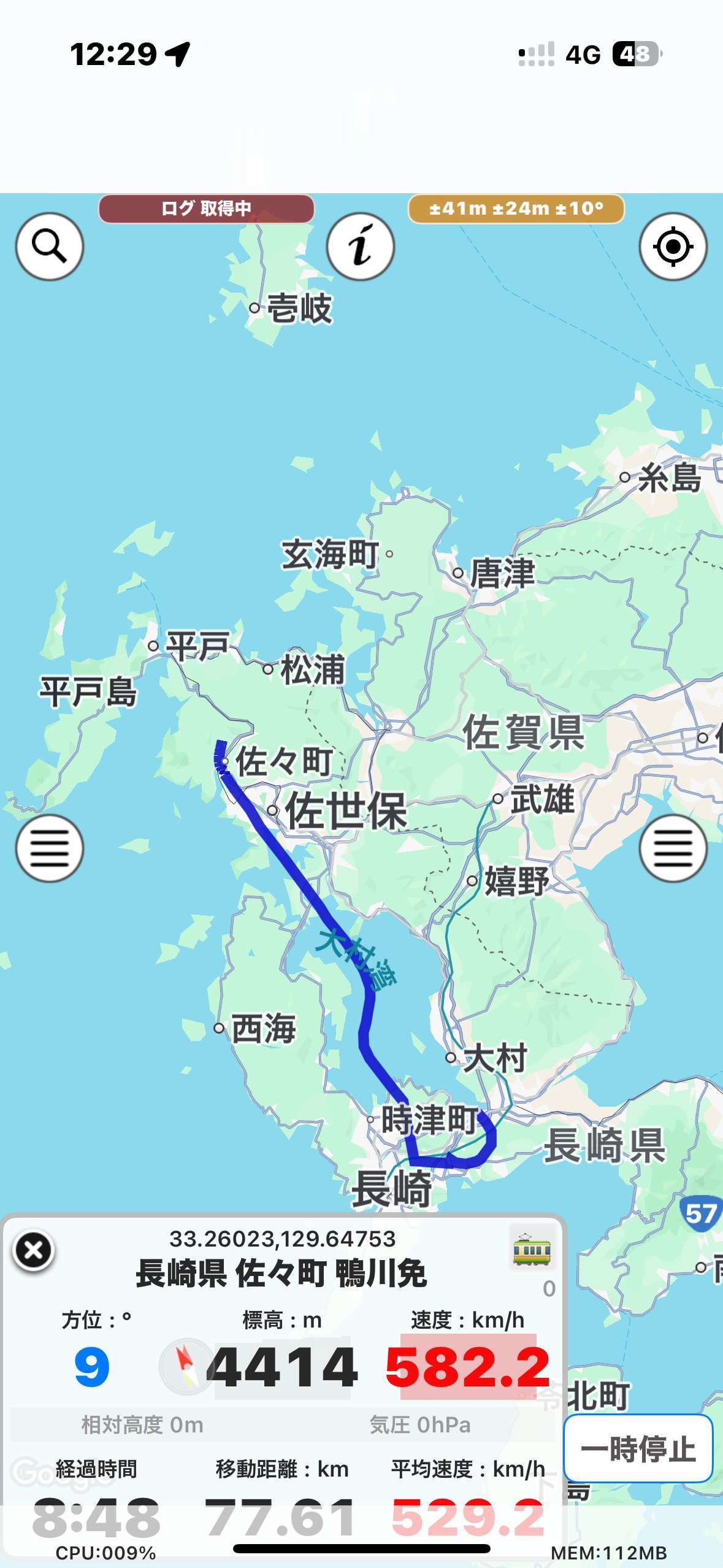Tap the train transport mode icon
Image resolution: width=723 pixels, height=1568 pixels.
pos(532,1248)
